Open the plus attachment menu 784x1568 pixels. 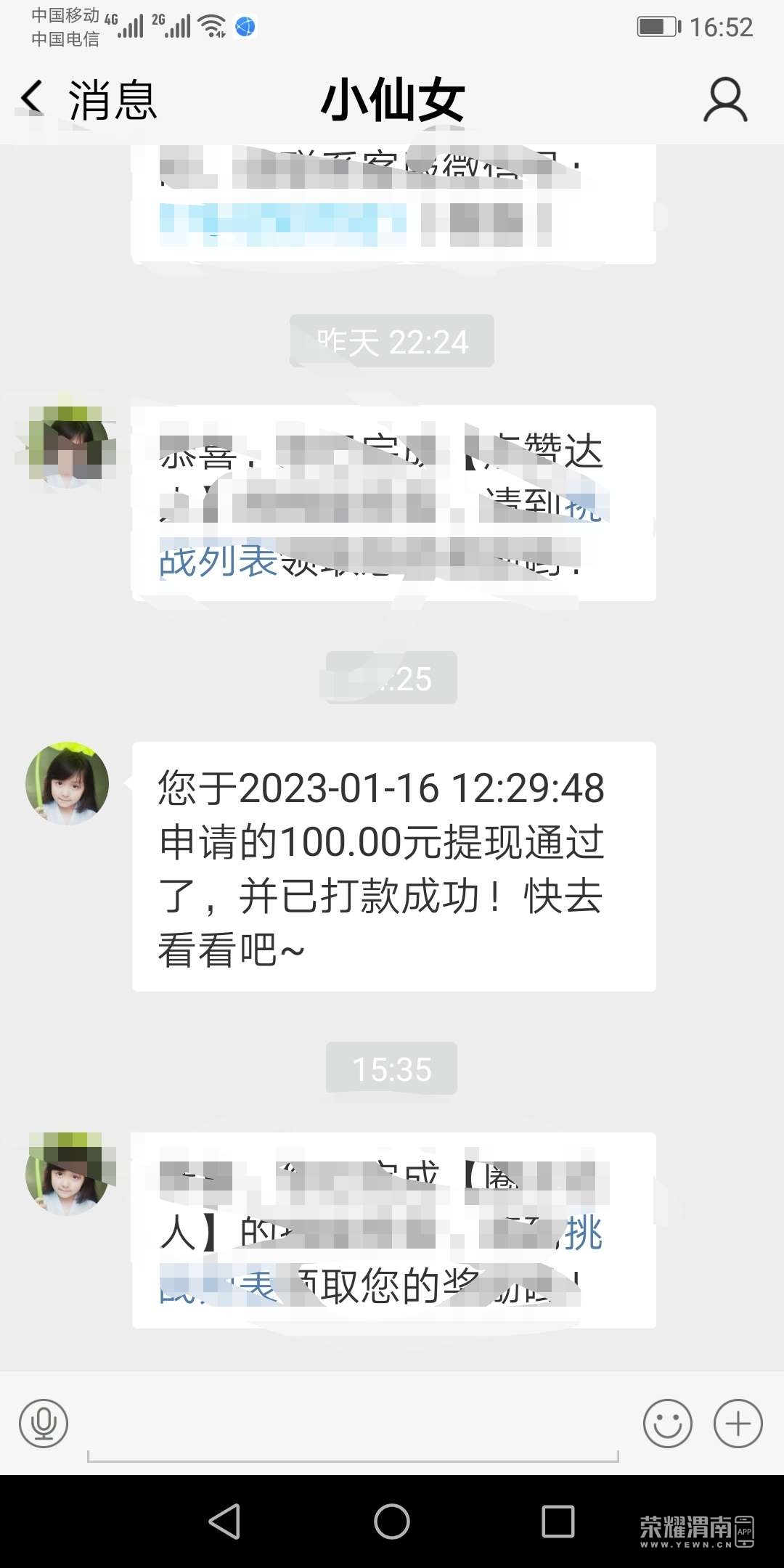point(738,1424)
